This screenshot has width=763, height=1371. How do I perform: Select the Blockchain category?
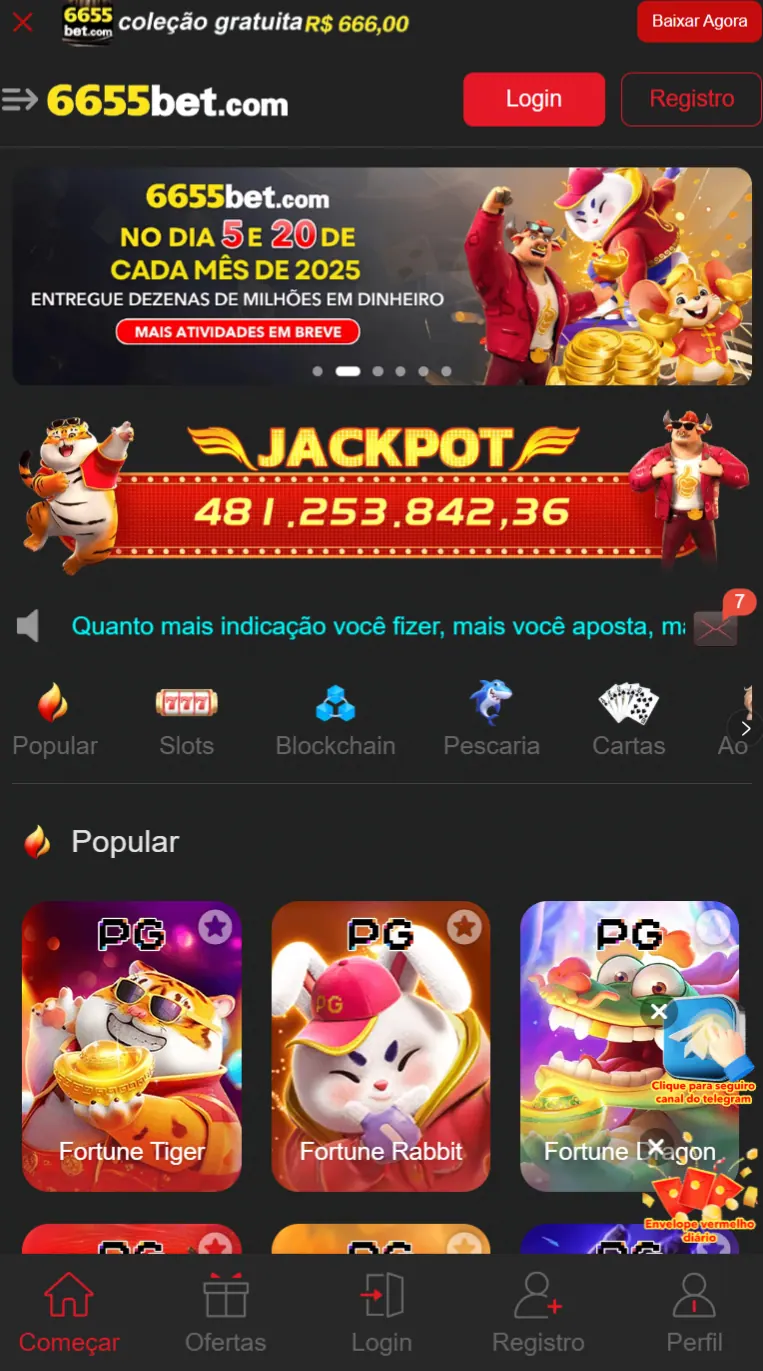(x=335, y=720)
